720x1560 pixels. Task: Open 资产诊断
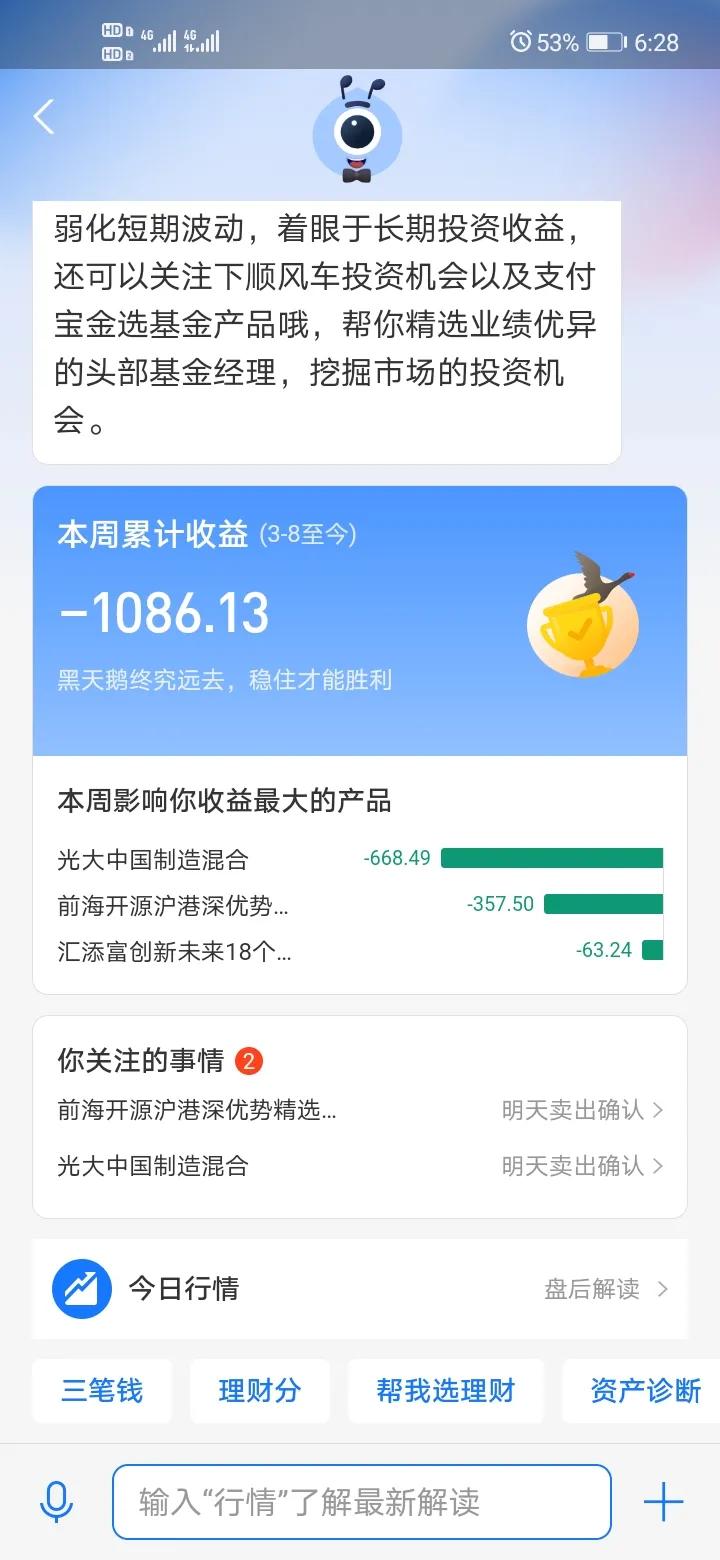[x=644, y=1390]
